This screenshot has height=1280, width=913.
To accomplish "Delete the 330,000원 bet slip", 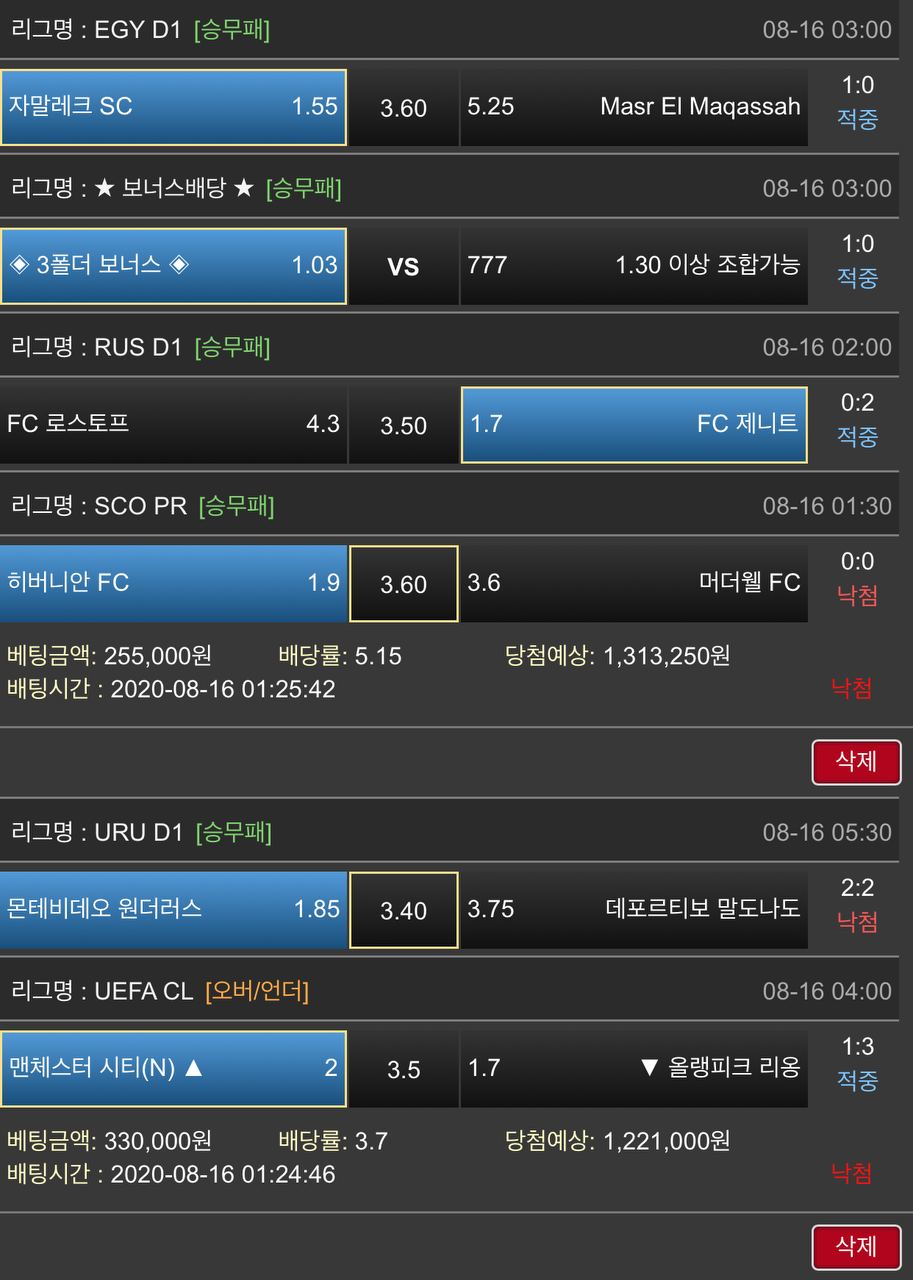I will point(855,1246).
